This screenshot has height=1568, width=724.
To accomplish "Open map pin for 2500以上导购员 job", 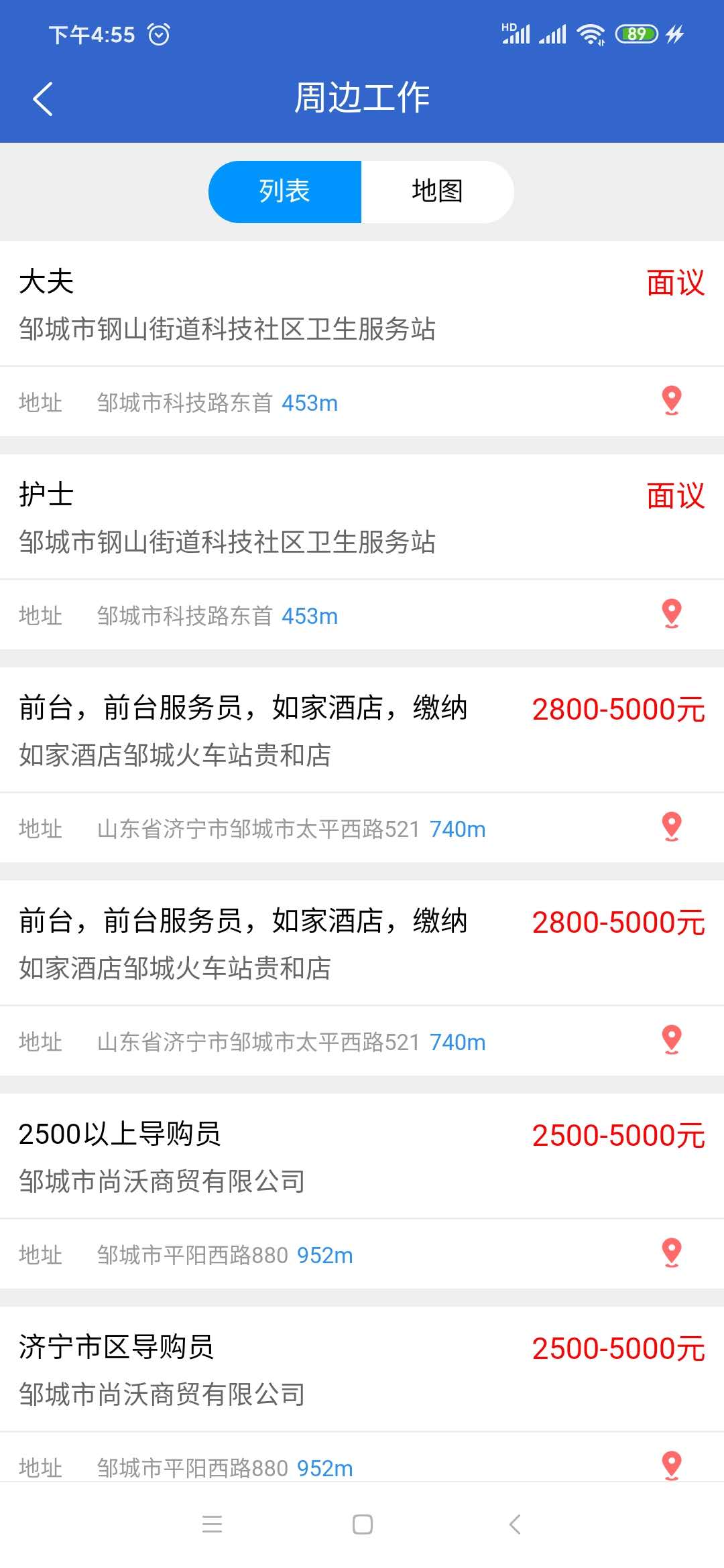I will point(672,1253).
